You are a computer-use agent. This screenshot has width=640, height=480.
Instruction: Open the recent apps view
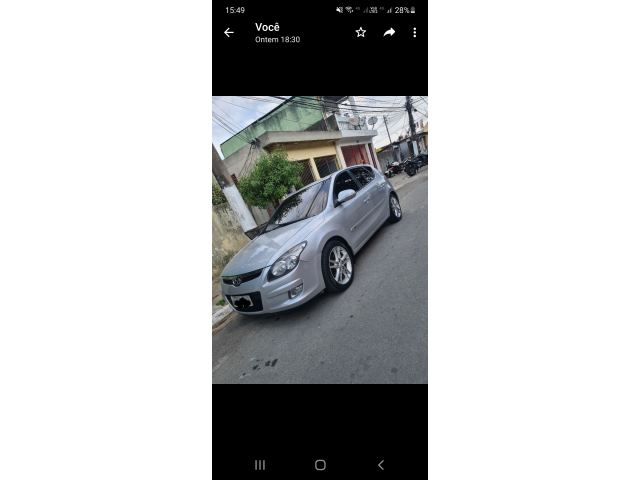(260, 465)
